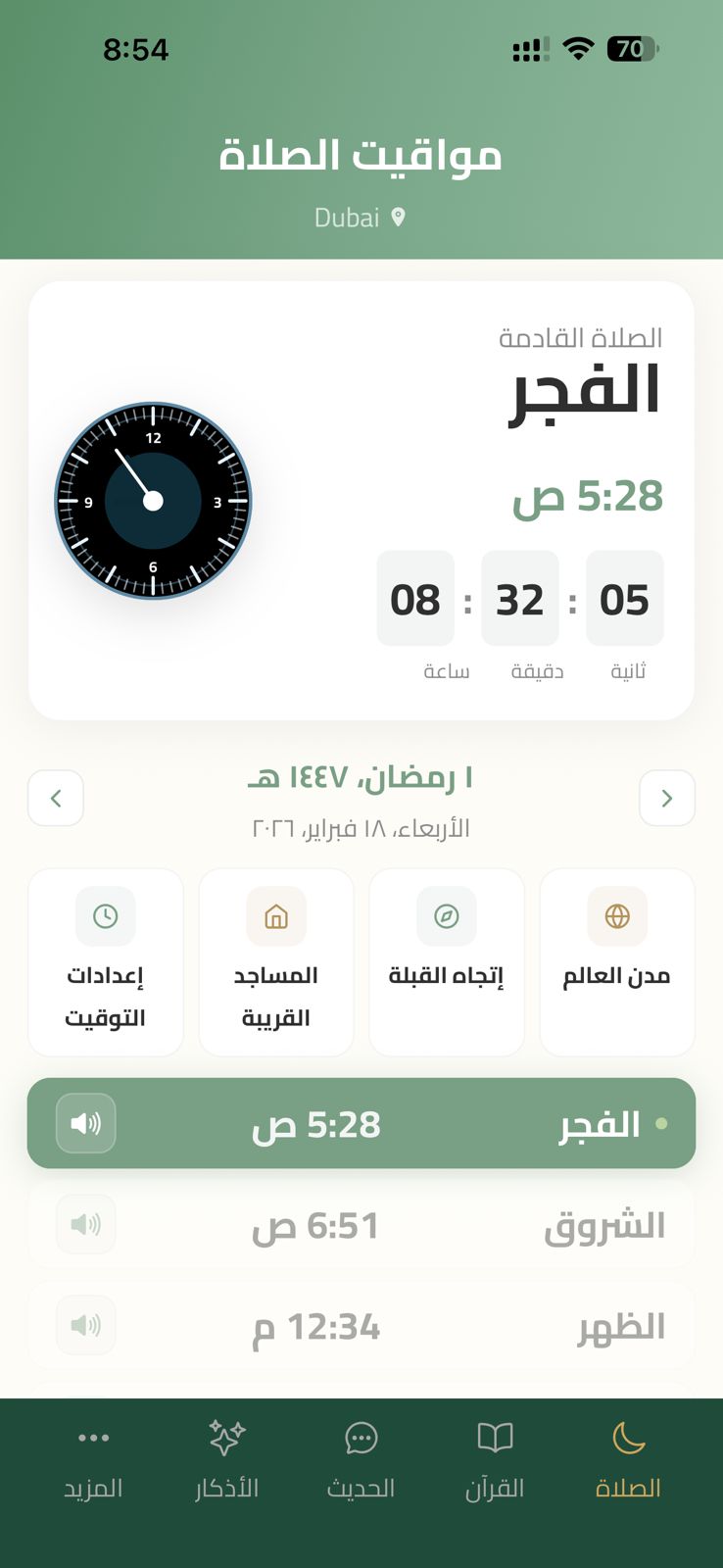723x1568 pixels.
Task: Open timing settings (إعدادات التوقيت) clock icon
Action: point(105,915)
